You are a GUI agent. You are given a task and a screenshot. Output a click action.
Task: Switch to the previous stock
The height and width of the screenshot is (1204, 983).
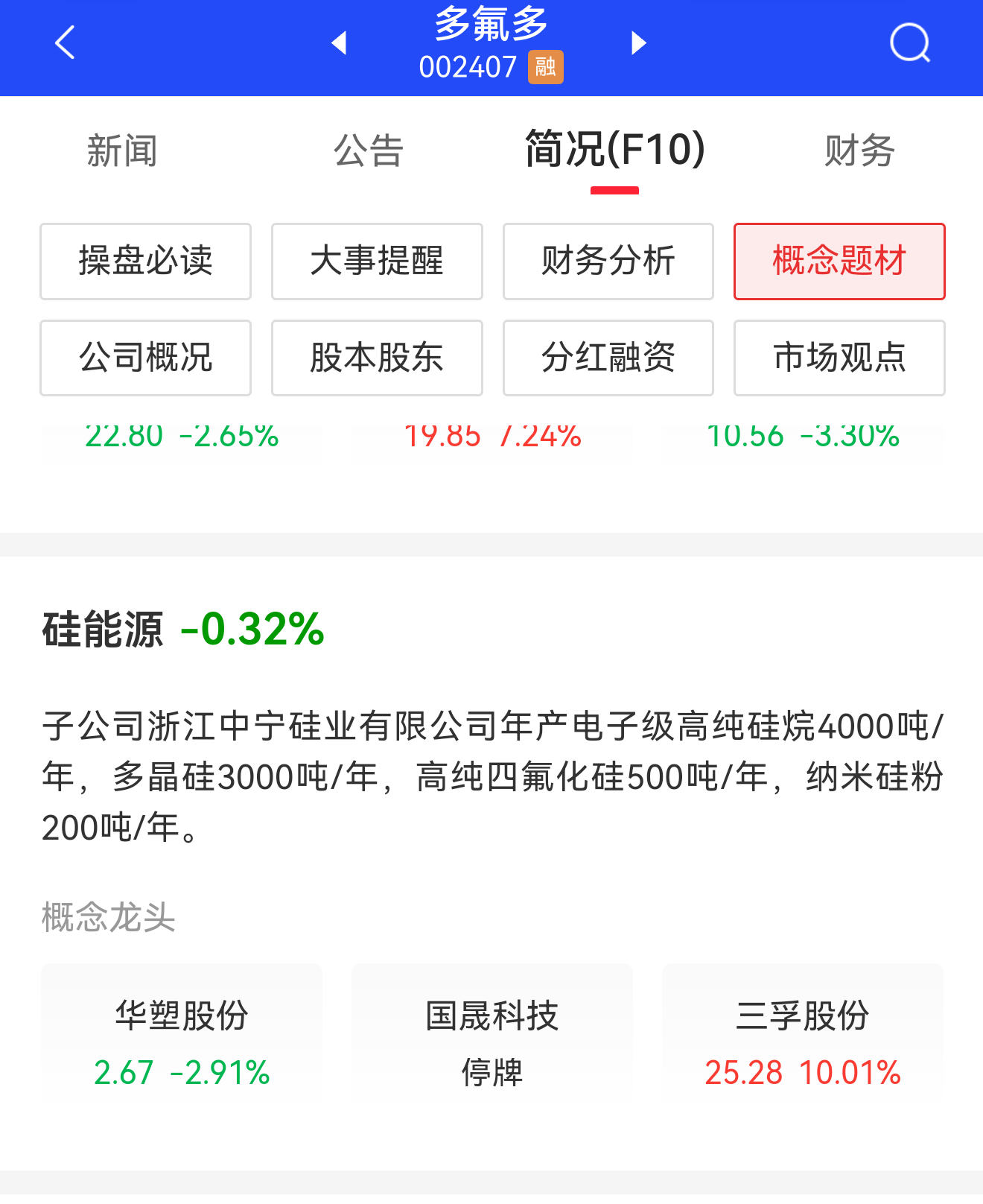pyautogui.click(x=340, y=43)
